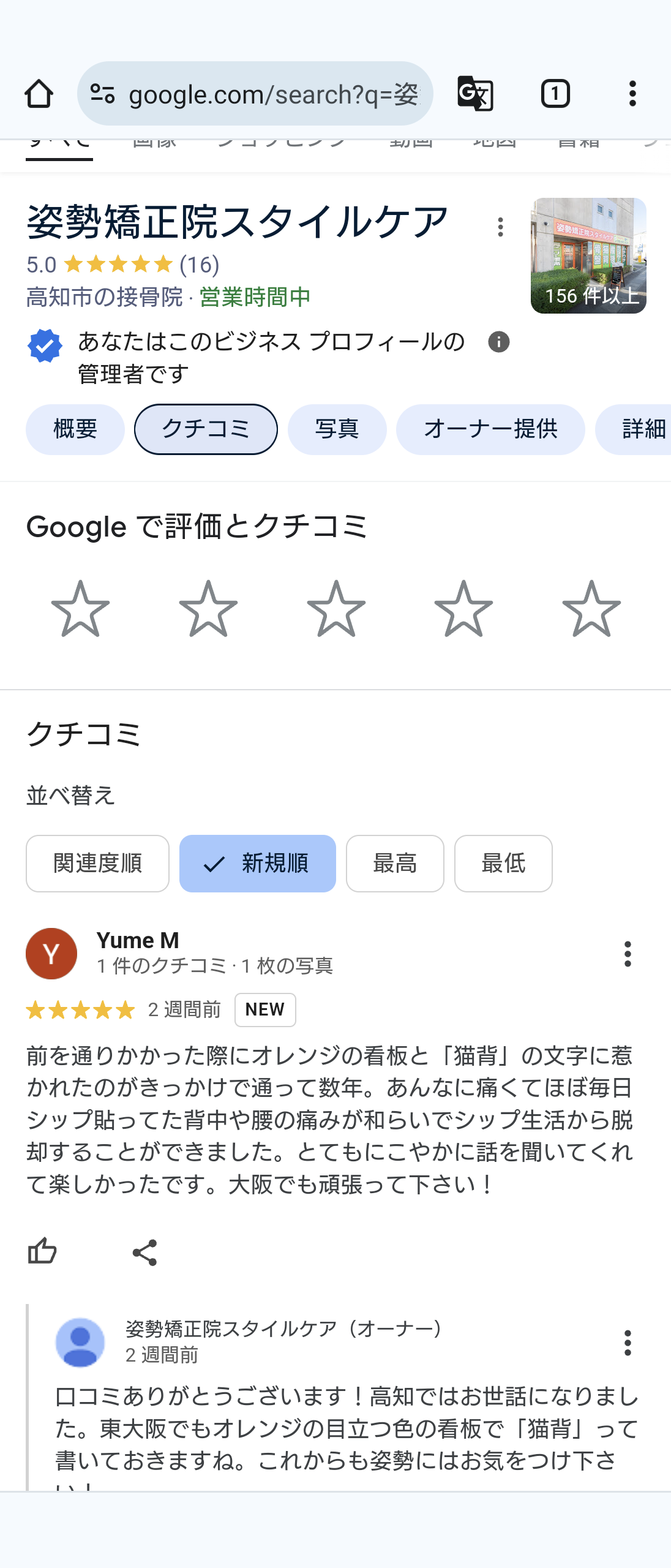
Task: Open options next to 姿勢矯正院スタイルケア title
Action: click(500, 227)
